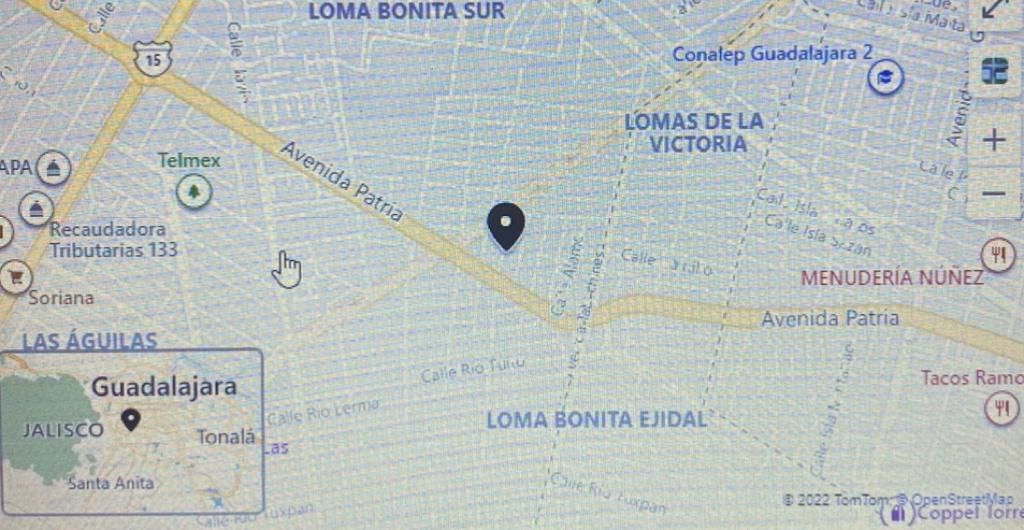This screenshot has height=530, width=1024.
Task: Zoom out of the map
Action: coord(994,193)
